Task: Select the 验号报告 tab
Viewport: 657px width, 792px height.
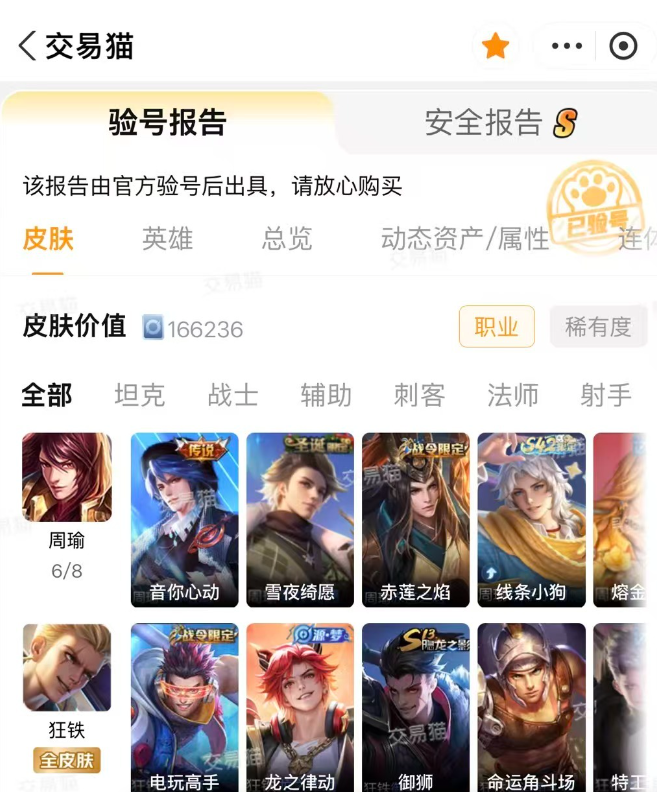Action: coord(167,123)
